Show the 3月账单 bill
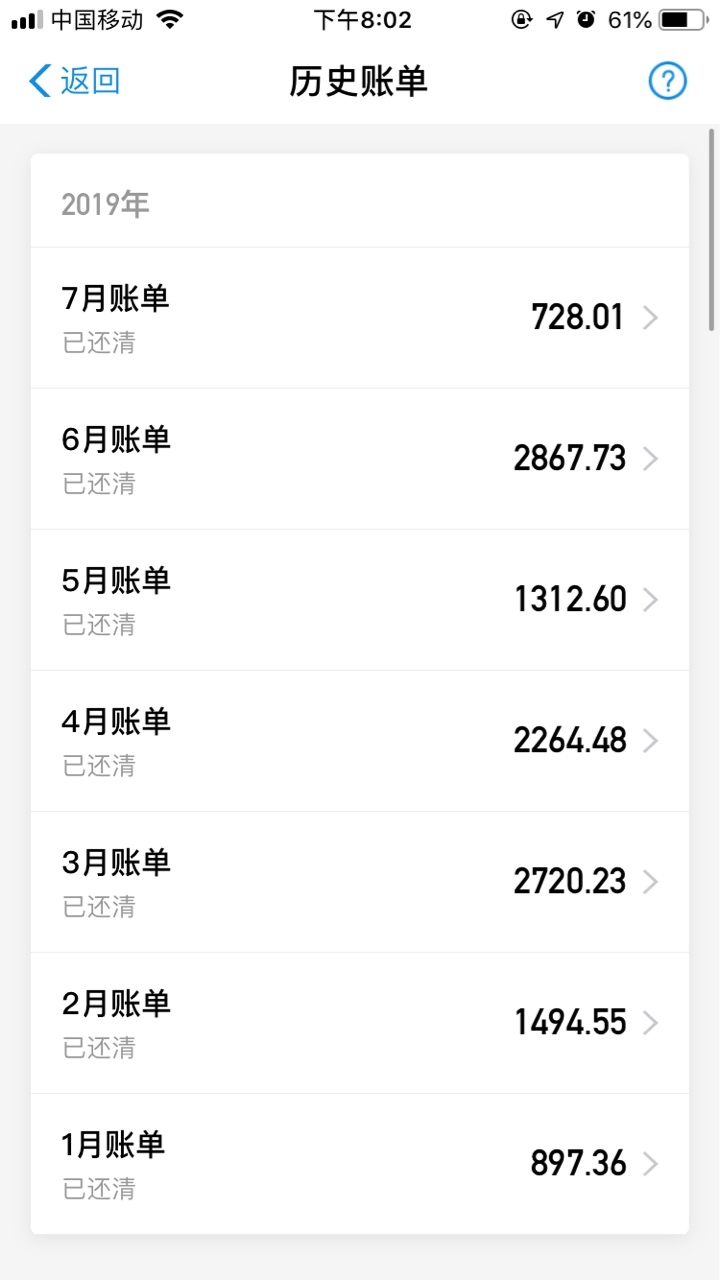 tap(360, 882)
